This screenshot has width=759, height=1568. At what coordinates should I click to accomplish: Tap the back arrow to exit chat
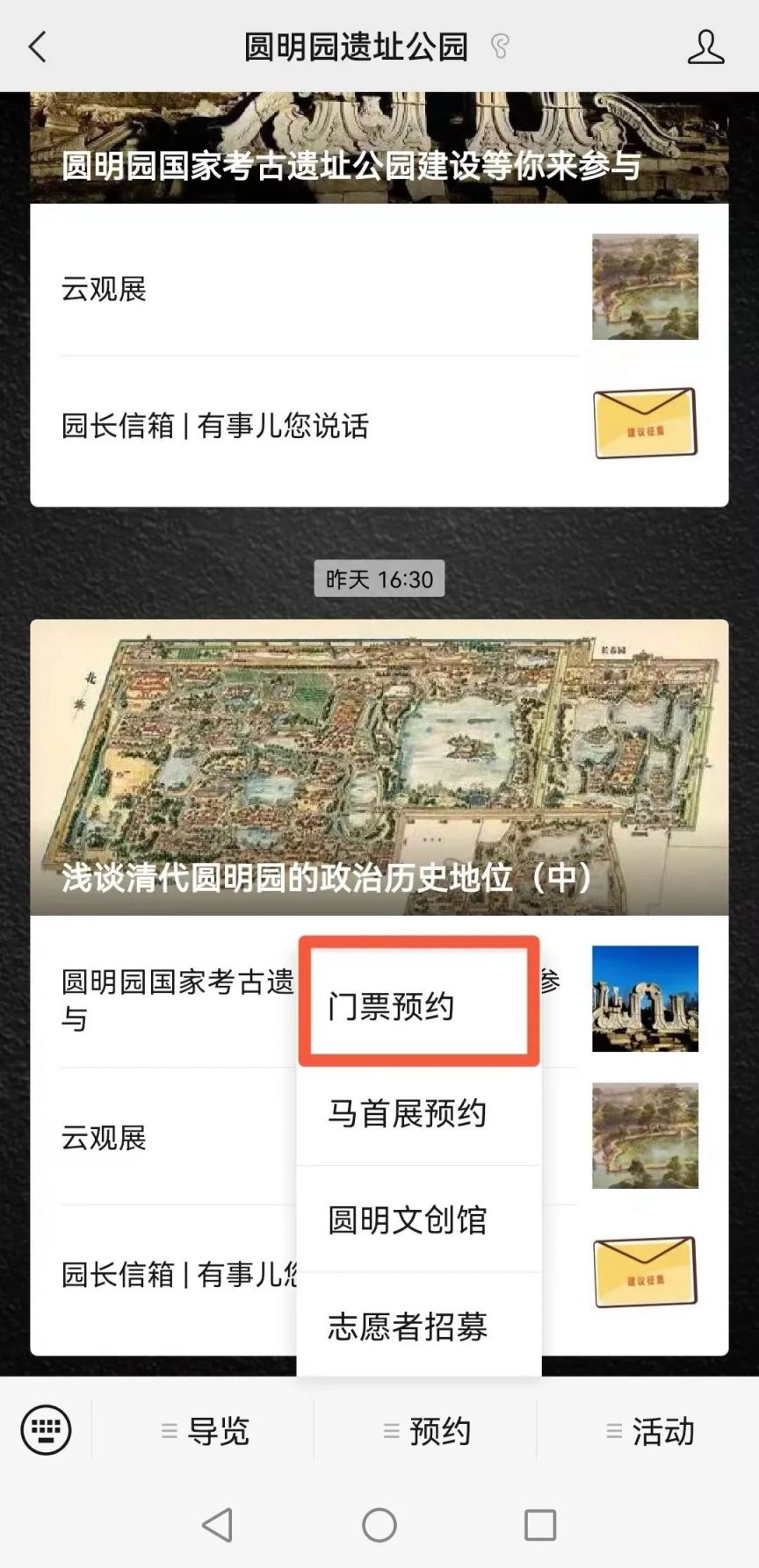[x=35, y=47]
